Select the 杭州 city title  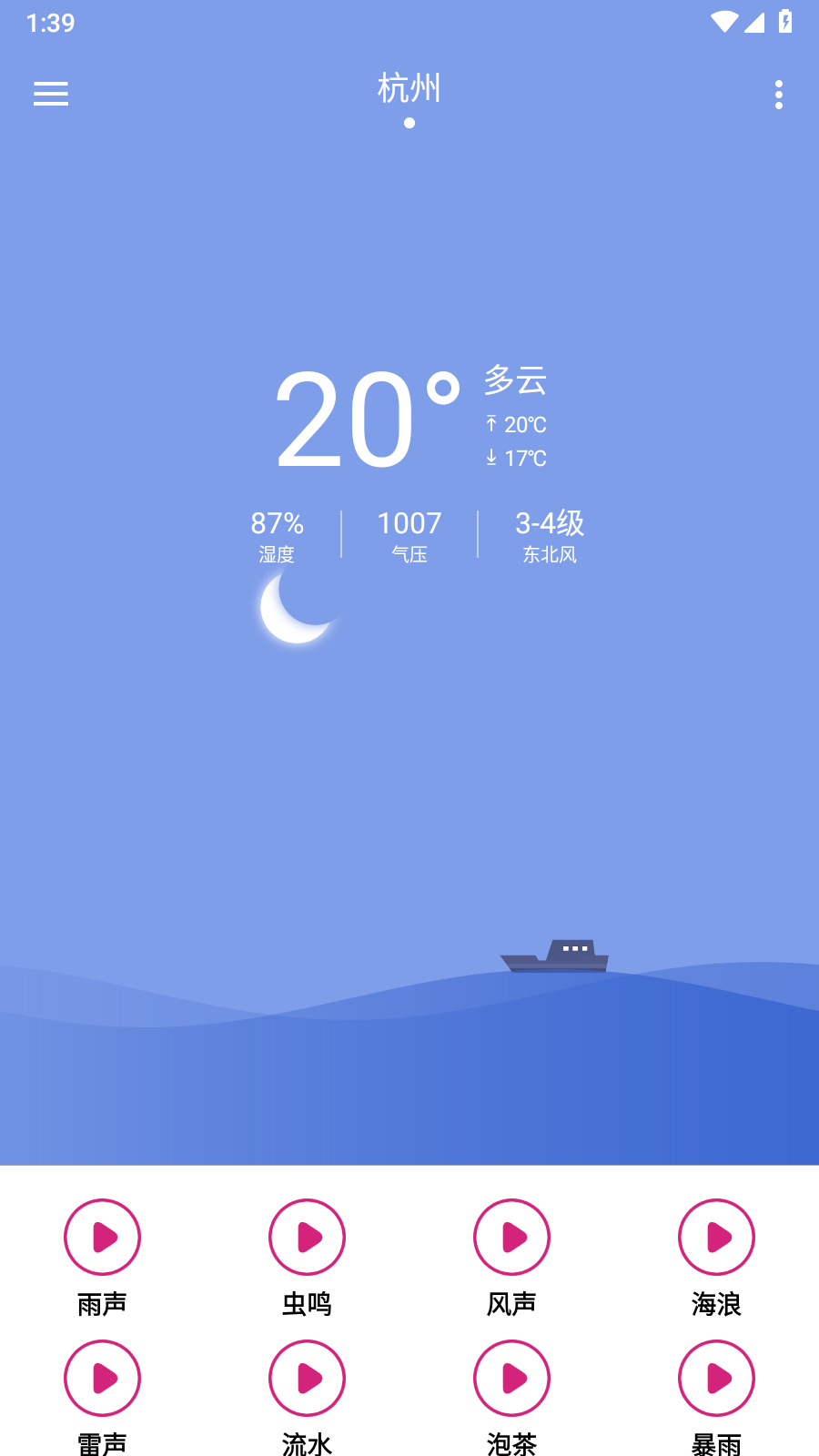click(x=409, y=89)
